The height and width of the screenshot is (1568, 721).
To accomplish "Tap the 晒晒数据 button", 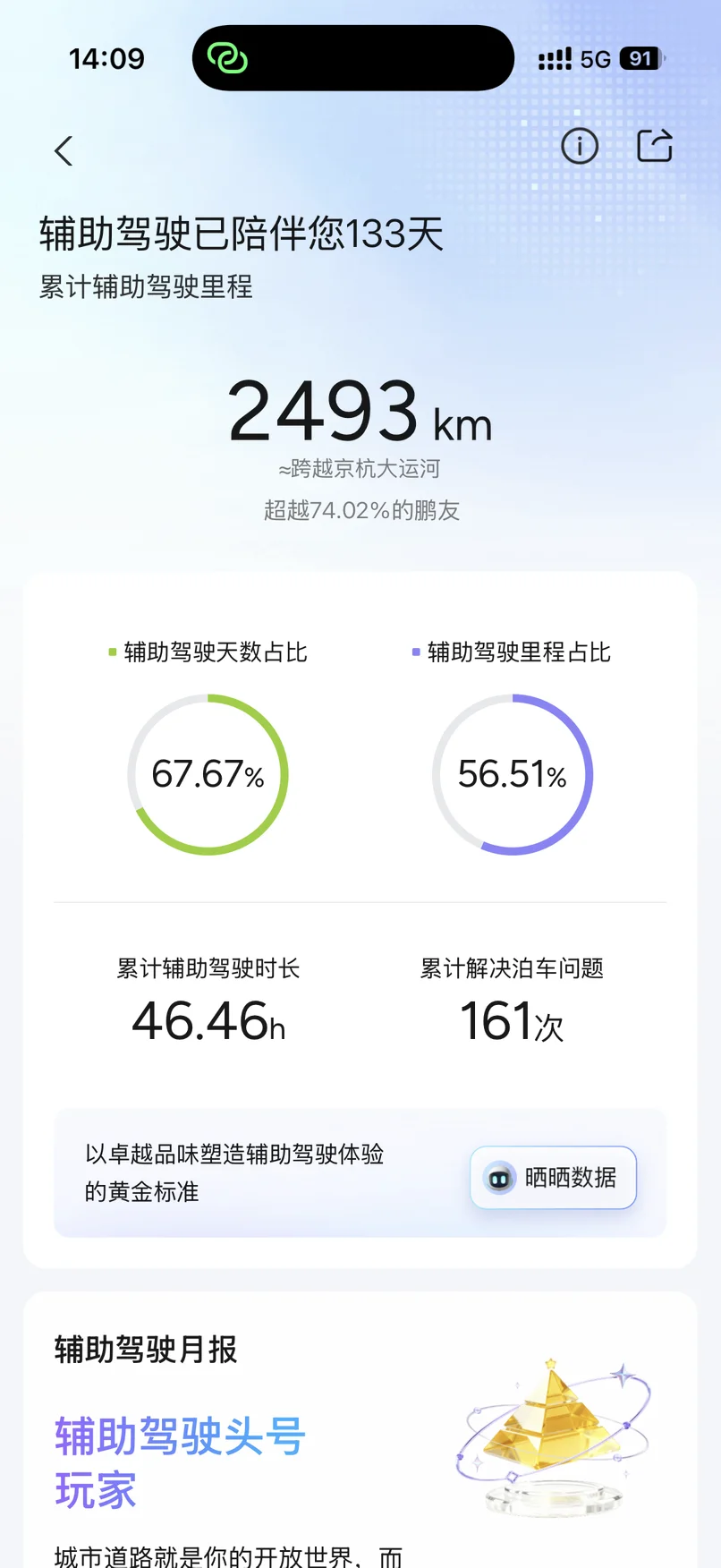I will (554, 1177).
